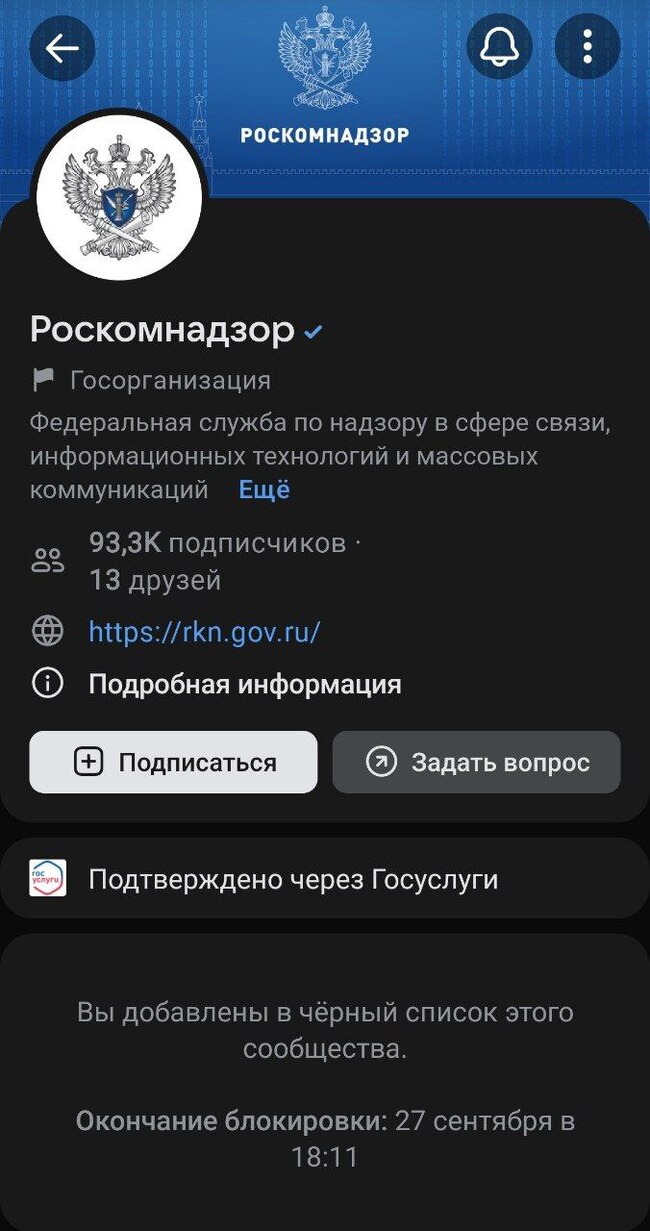Tap Задать вопрос button

pos(476,762)
